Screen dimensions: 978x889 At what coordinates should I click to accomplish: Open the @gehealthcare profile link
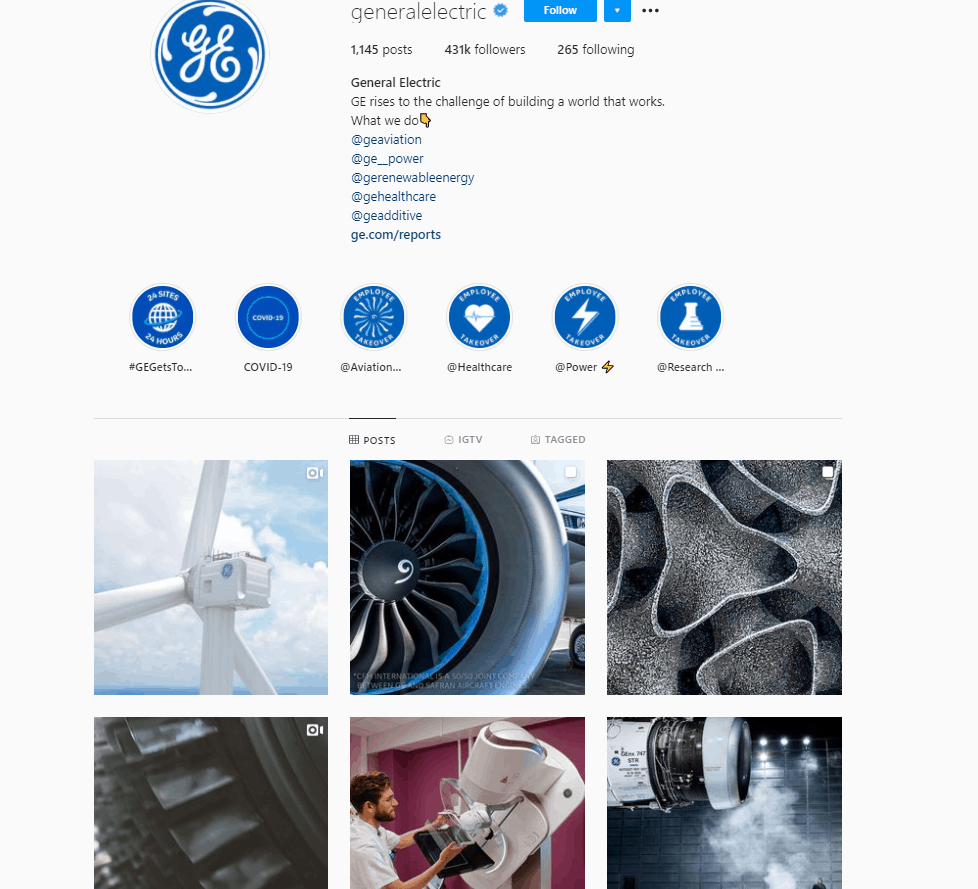pos(393,197)
